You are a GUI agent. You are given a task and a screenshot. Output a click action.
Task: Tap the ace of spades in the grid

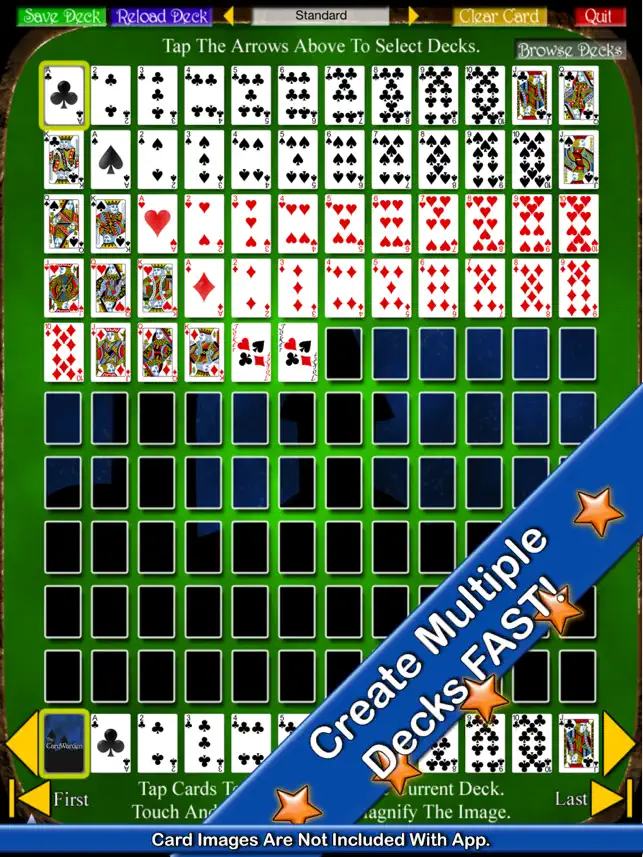[x=110, y=160]
